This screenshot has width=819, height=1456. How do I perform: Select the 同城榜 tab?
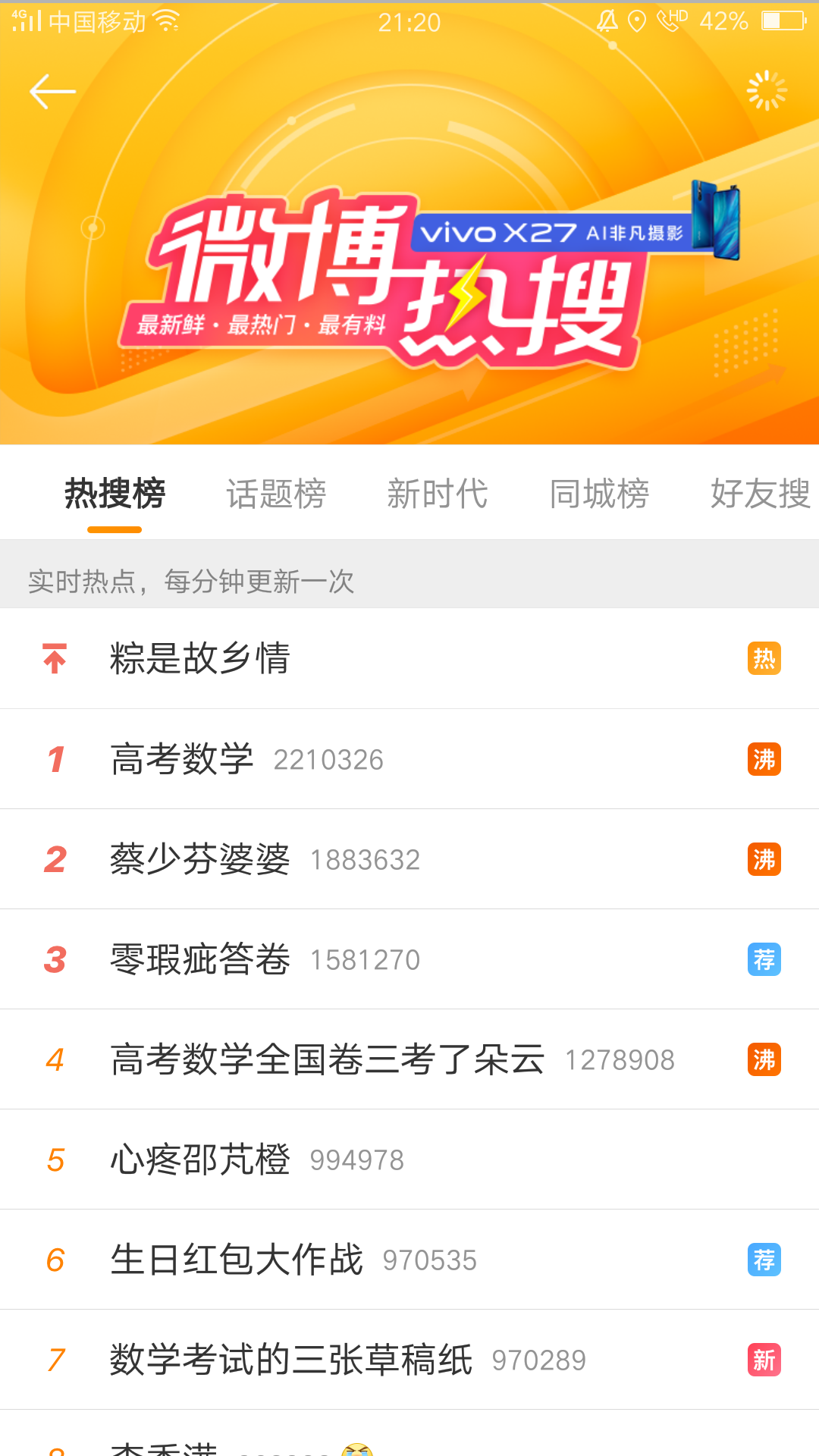click(x=599, y=494)
